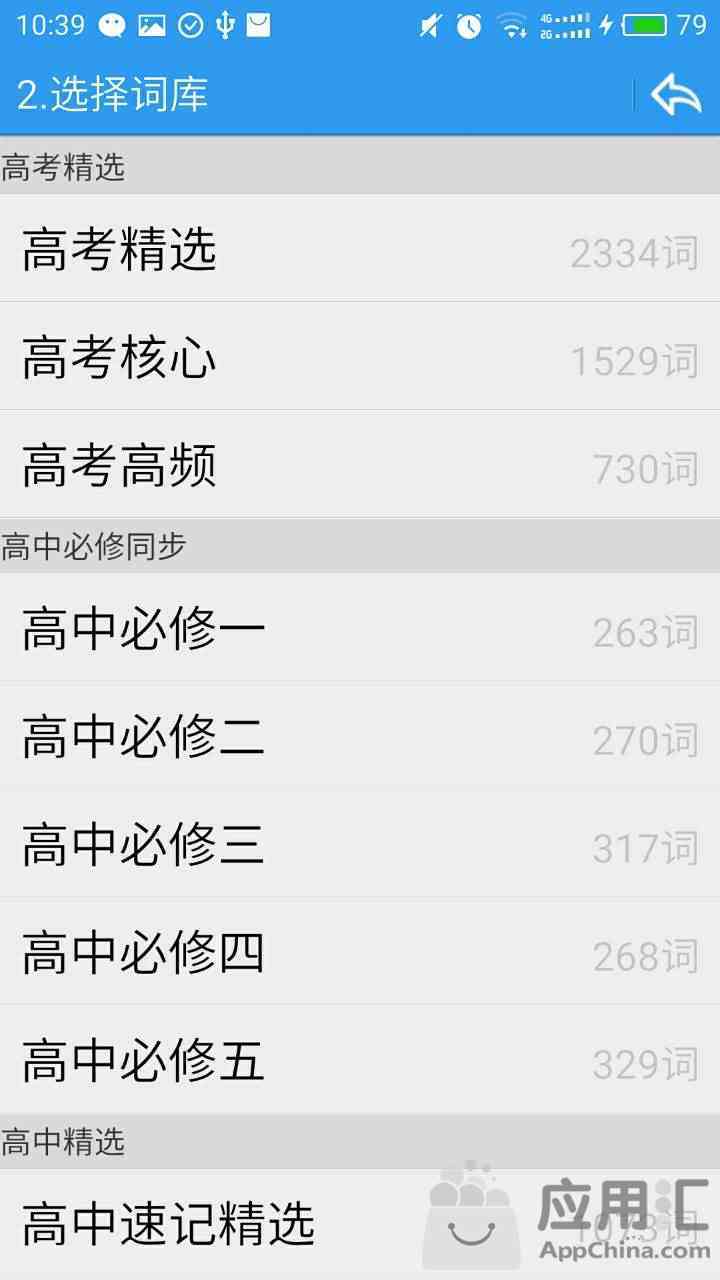Select the 高考精选 2334词 wordbook
Viewport: 720px width, 1280px height.
tap(360, 248)
